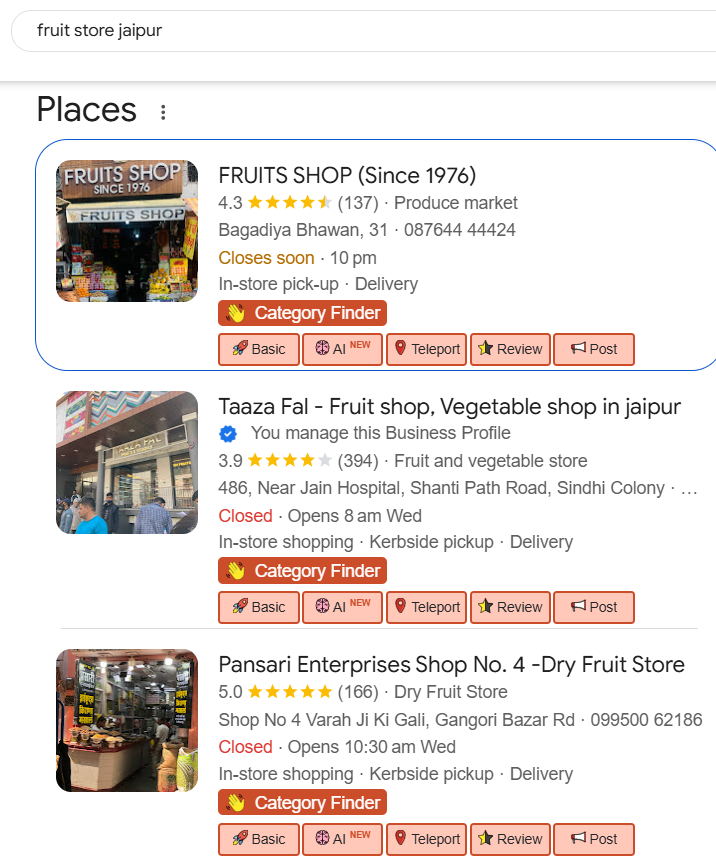The height and width of the screenshot is (858, 716).
Task: Open Category Finder under Pansari Enterprises
Action: pyautogui.click(x=302, y=802)
